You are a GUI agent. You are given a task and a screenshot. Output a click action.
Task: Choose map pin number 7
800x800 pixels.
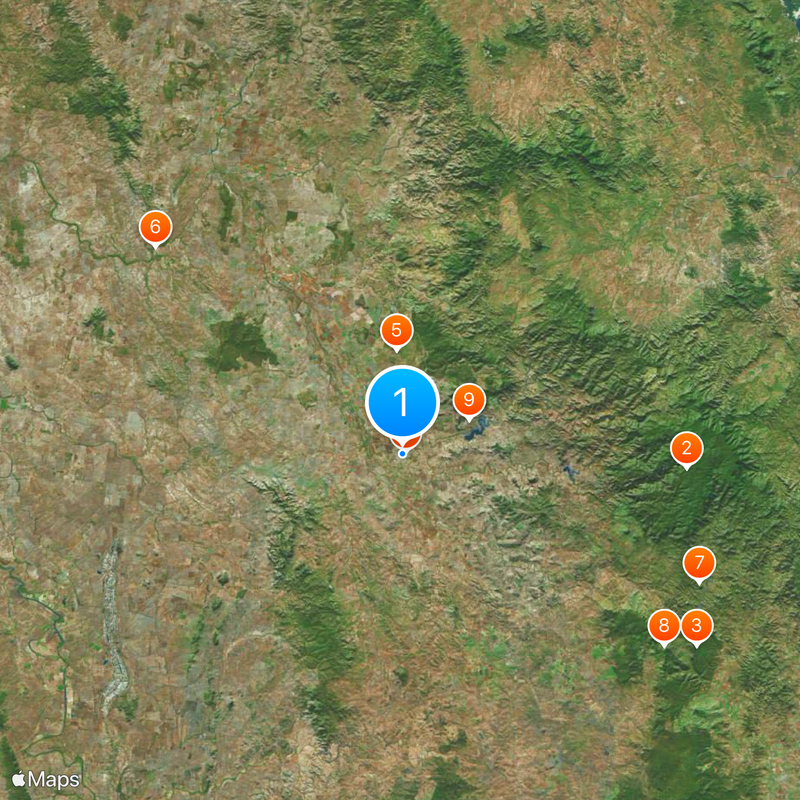(699, 563)
